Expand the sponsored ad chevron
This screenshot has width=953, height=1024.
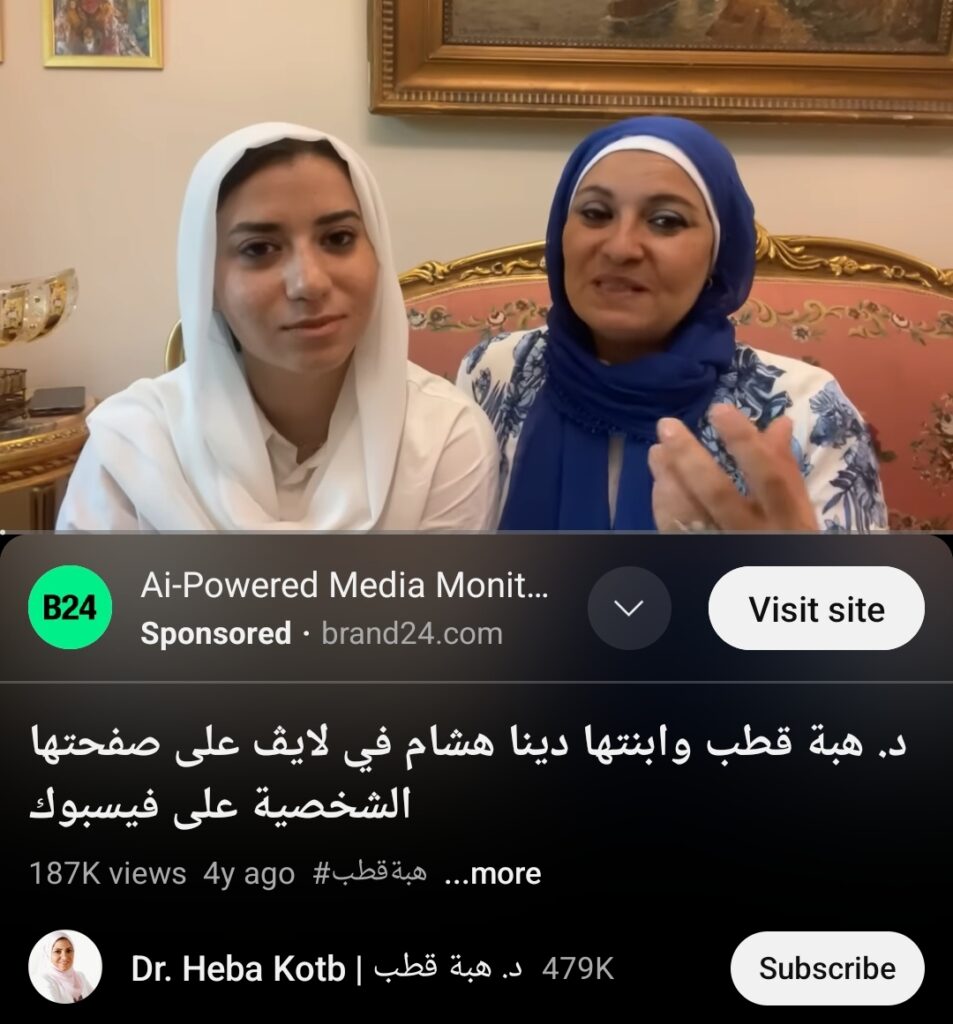(x=629, y=609)
